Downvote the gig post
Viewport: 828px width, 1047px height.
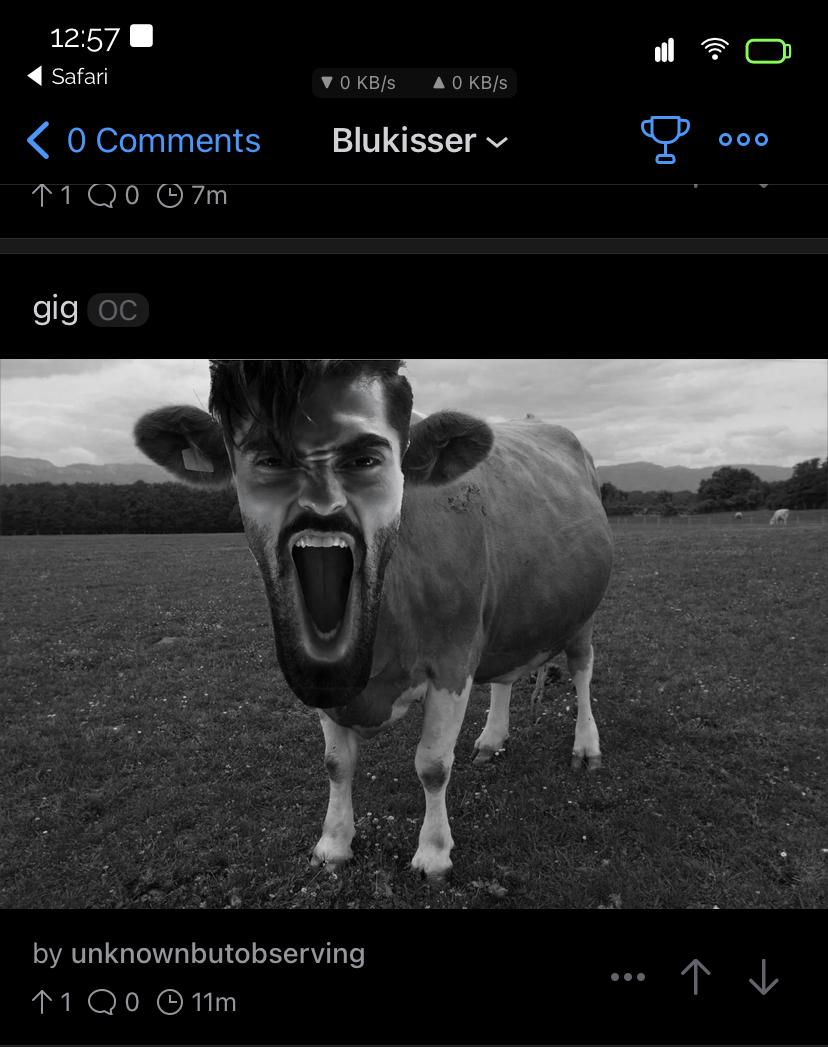(x=763, y=977)
